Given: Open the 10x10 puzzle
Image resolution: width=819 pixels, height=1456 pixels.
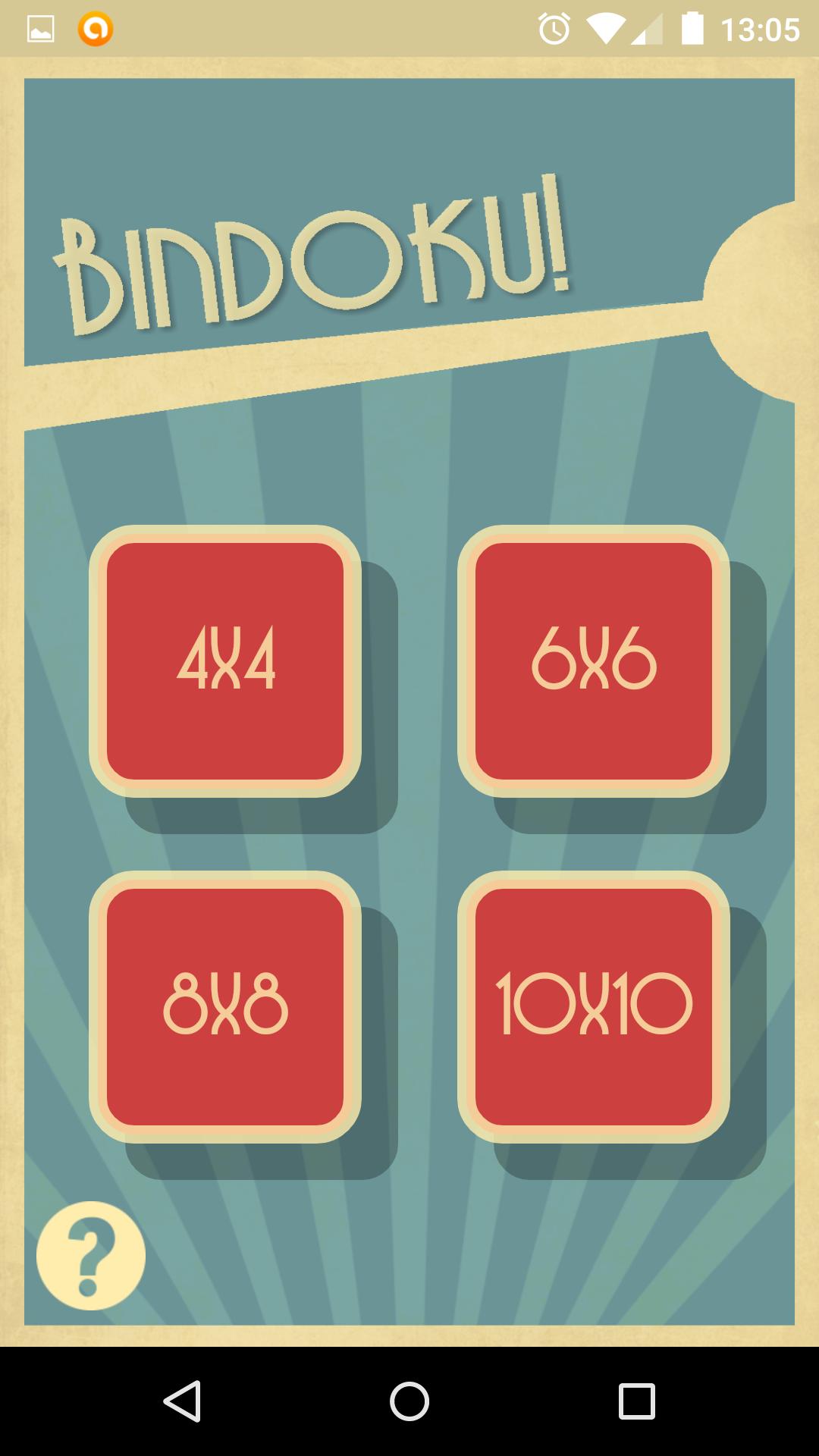Looking at the screenshot, I should tap(594, 1006).
